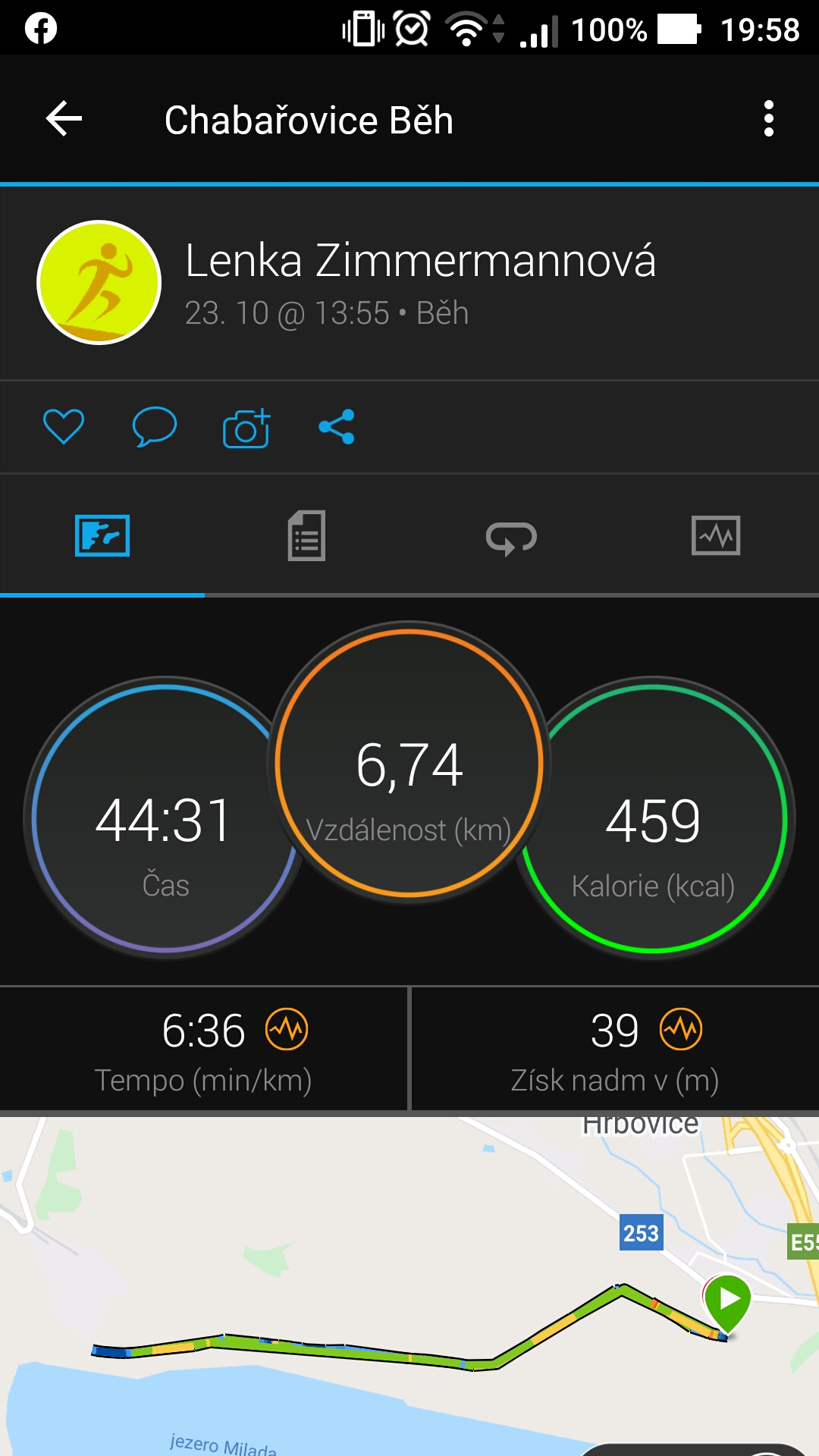The image size is (819, 1456).
Task: Switch to the charts tab
Action: point(716,536)
